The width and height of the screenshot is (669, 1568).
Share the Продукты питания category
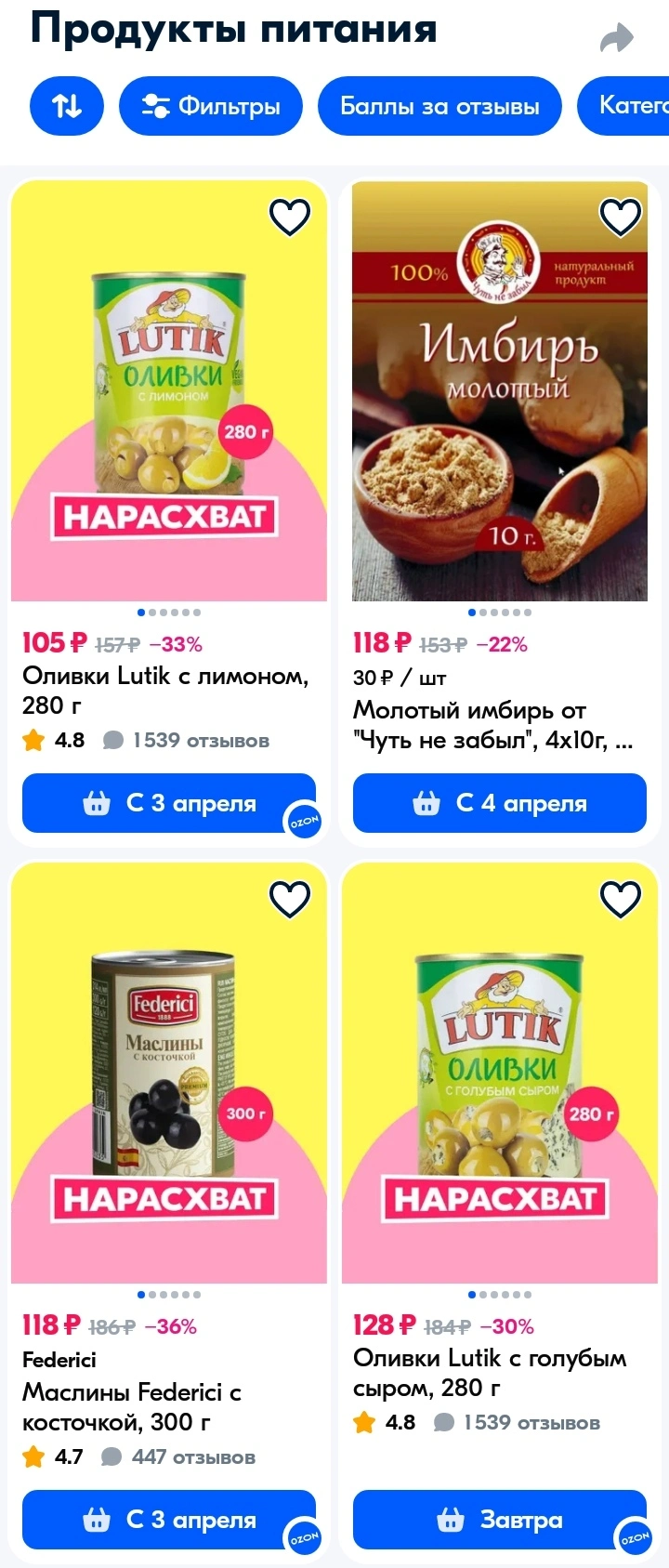click(x=617, y=38)
